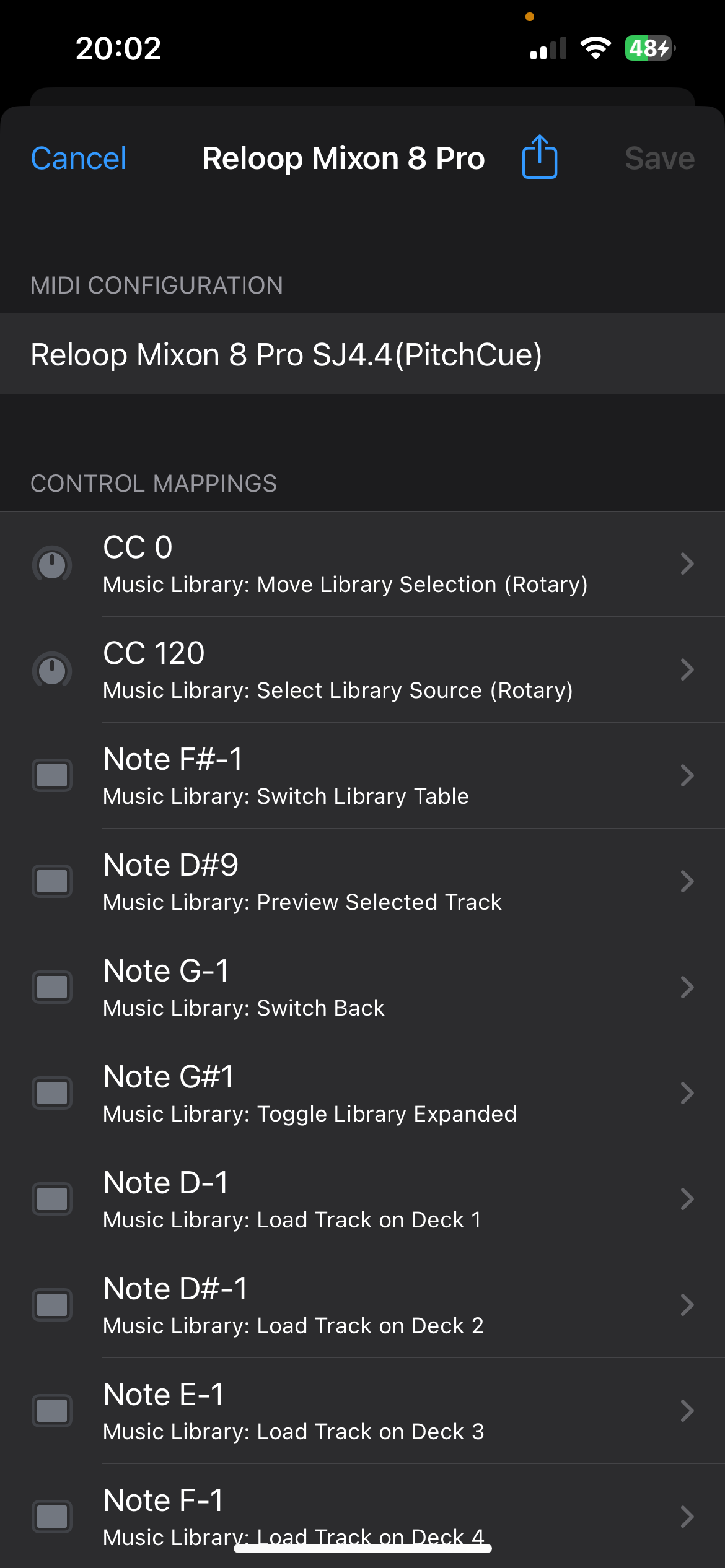Viewport: 725px width, 1568px height.
Task: Click the rotary knob icon for CC 0
Action: (52, 564)
